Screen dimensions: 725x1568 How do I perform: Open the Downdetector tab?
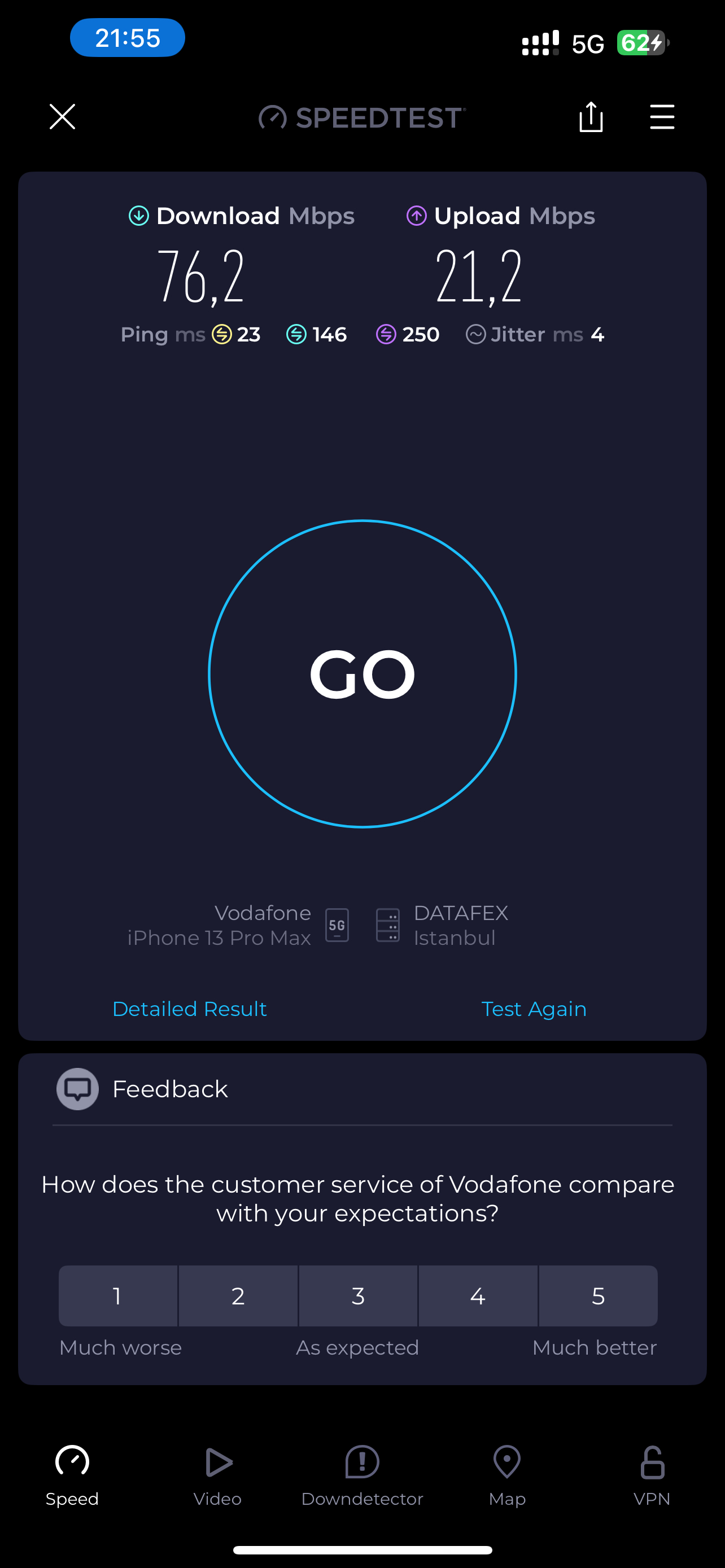[x=362, y=1475]
